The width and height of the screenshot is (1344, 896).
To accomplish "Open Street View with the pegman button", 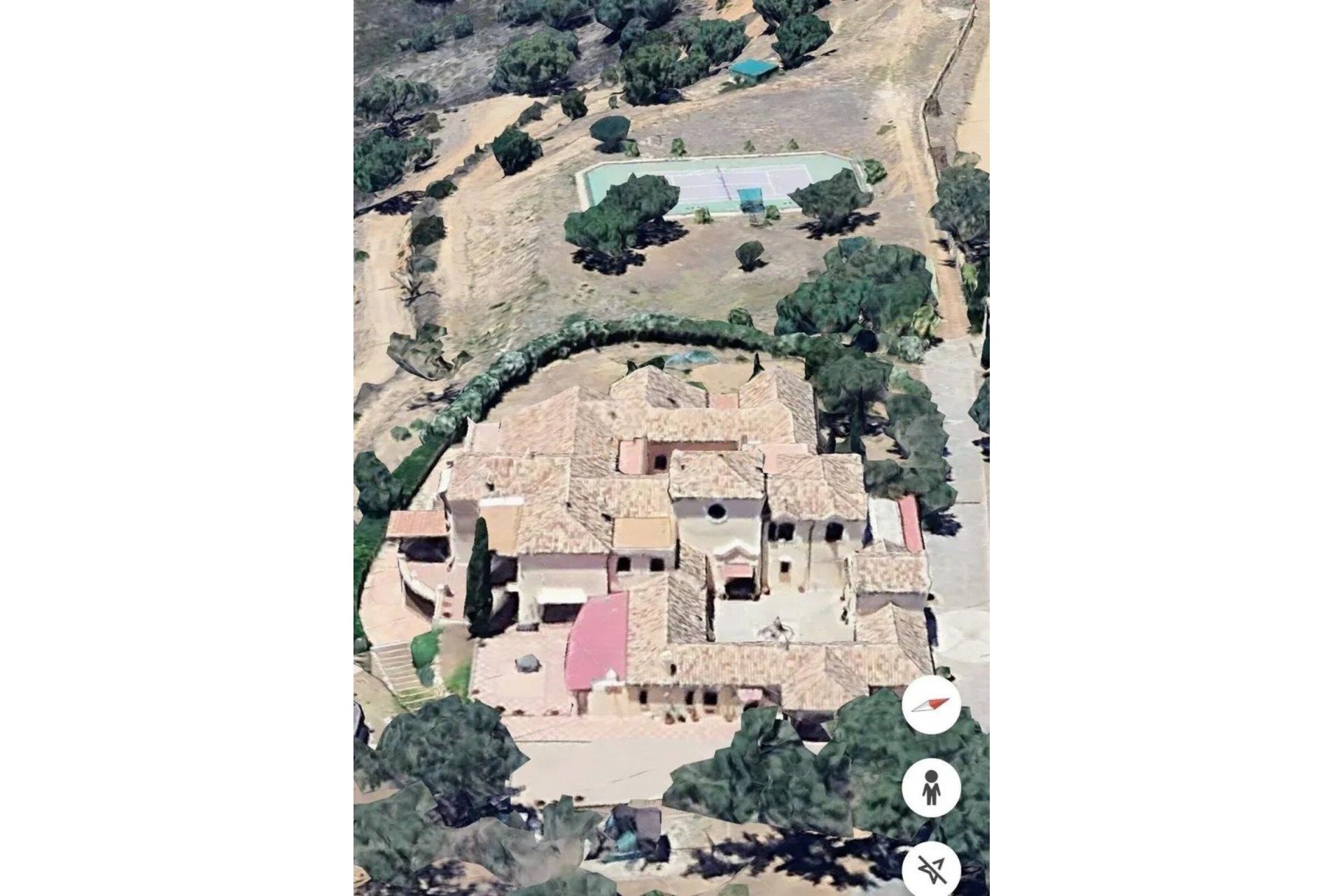I will pyautogui.click(x=931, y=788).
